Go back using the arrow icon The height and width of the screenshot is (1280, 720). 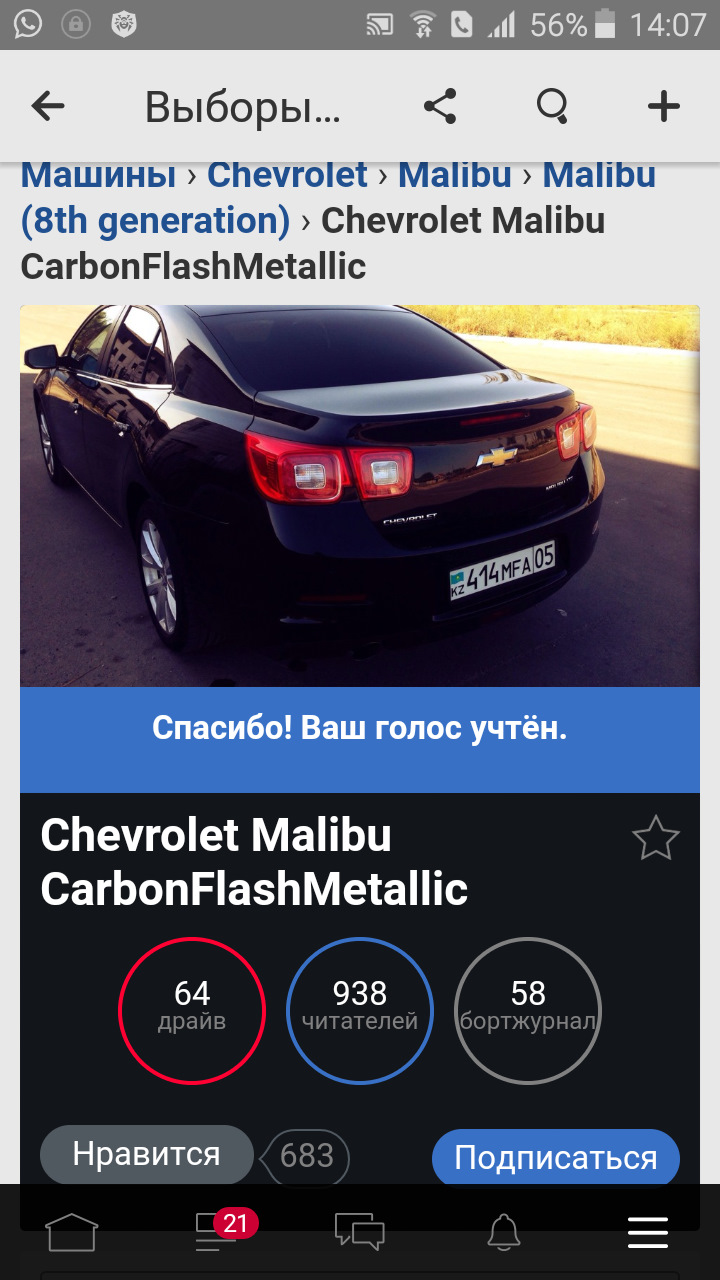tap(48, 106)
